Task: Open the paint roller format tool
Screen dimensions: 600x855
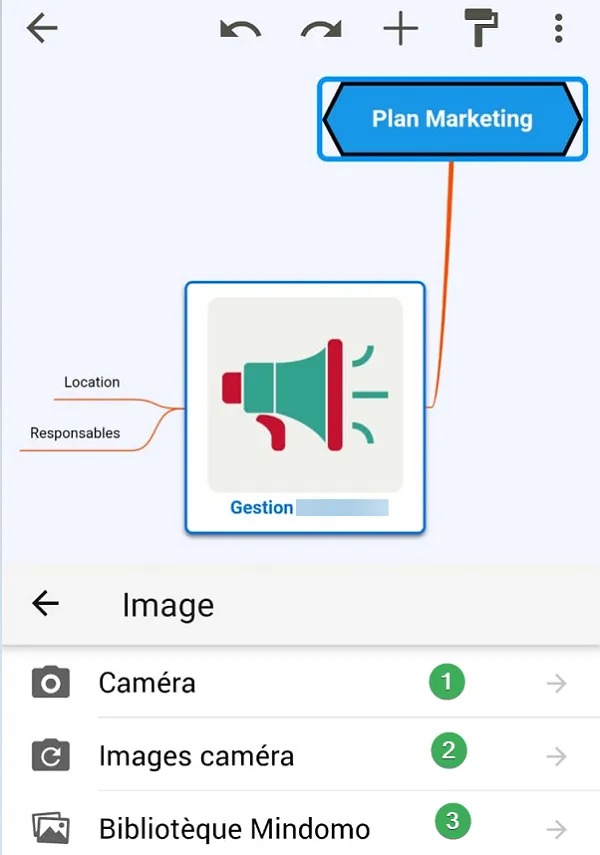Action: pyautogui.click(x=481, y=28)
